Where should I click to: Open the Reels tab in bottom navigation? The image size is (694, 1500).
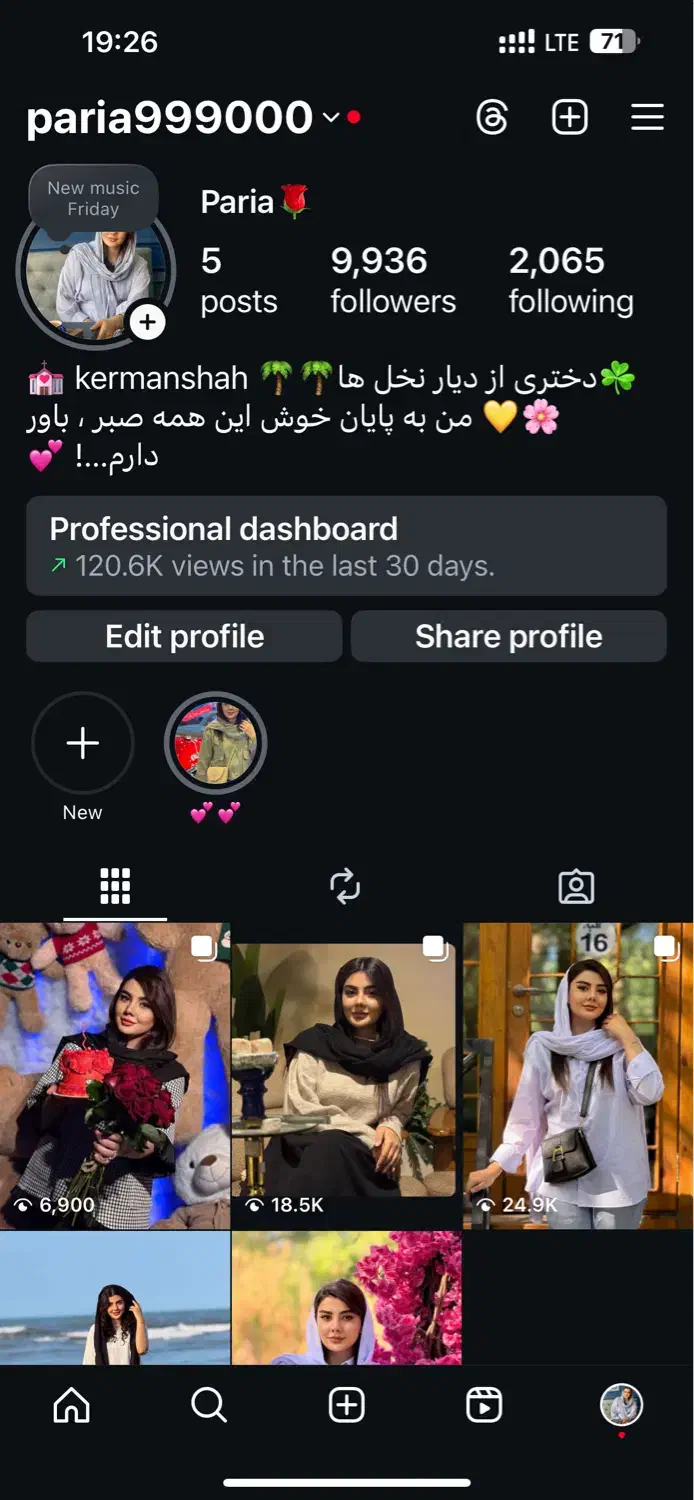click(x=484, y=1406)
